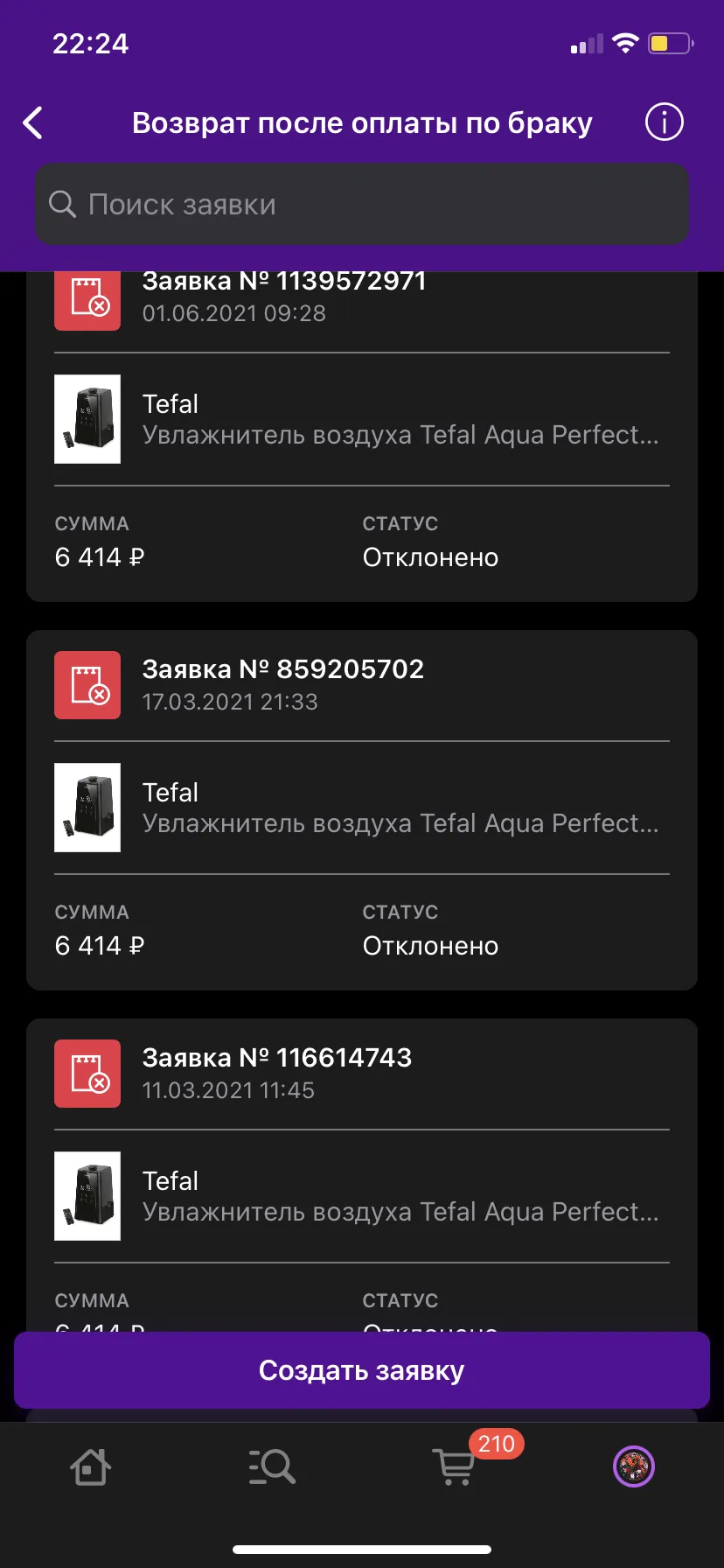Switch to the home tab
This screenshot has height=1568, width=724.
click(90, 1467)
